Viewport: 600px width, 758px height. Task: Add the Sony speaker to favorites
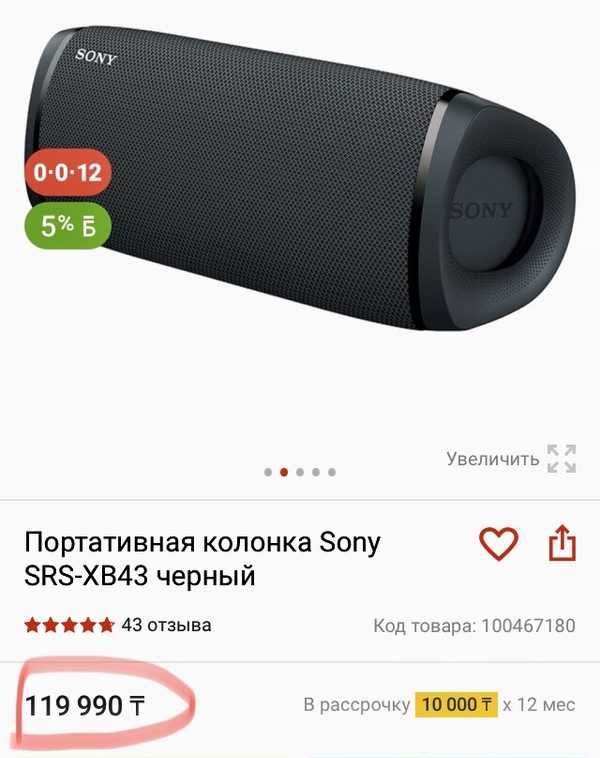[x=498, y=544]
